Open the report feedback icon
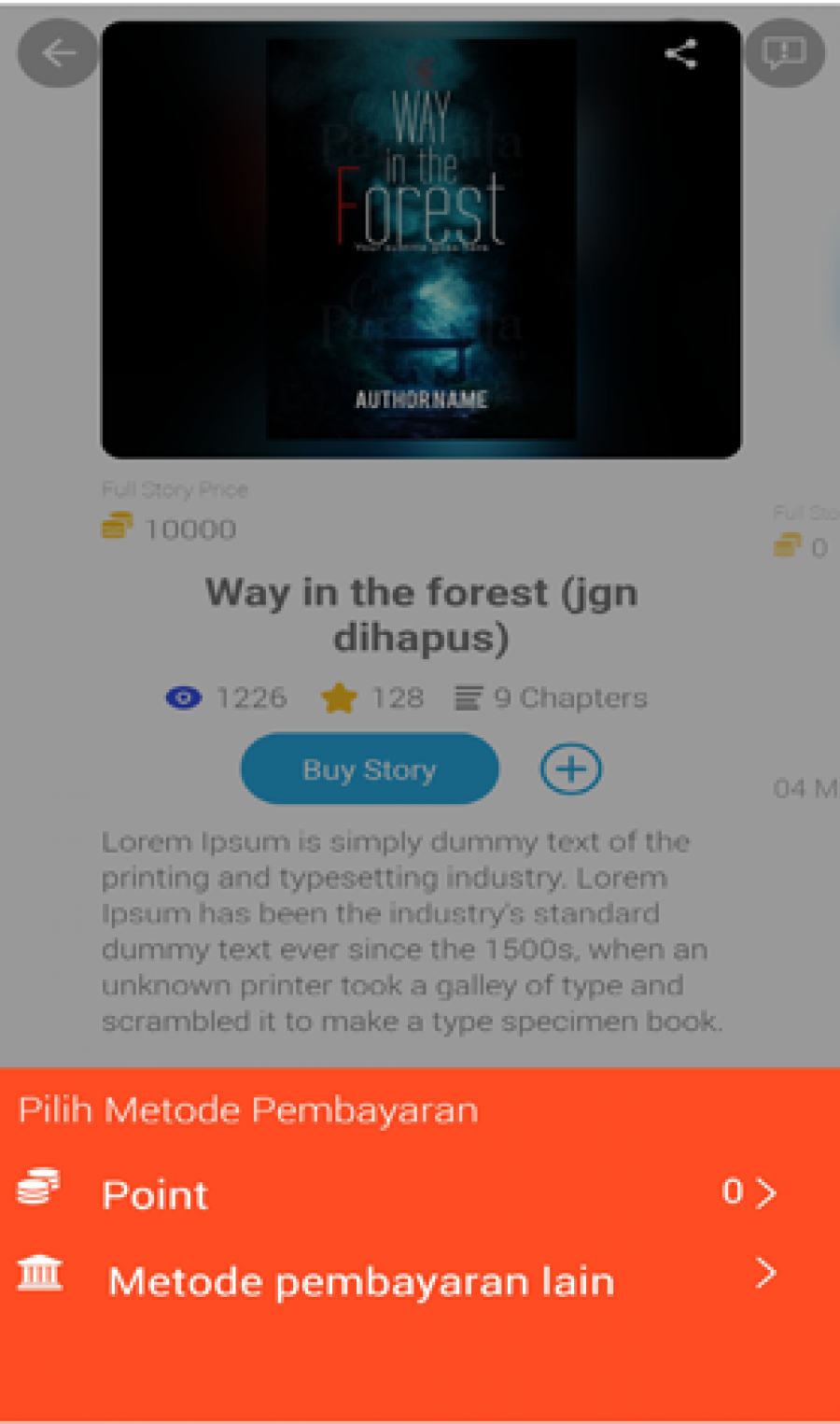The width and height of the screenshot is (840, 1424). (784, 53)
